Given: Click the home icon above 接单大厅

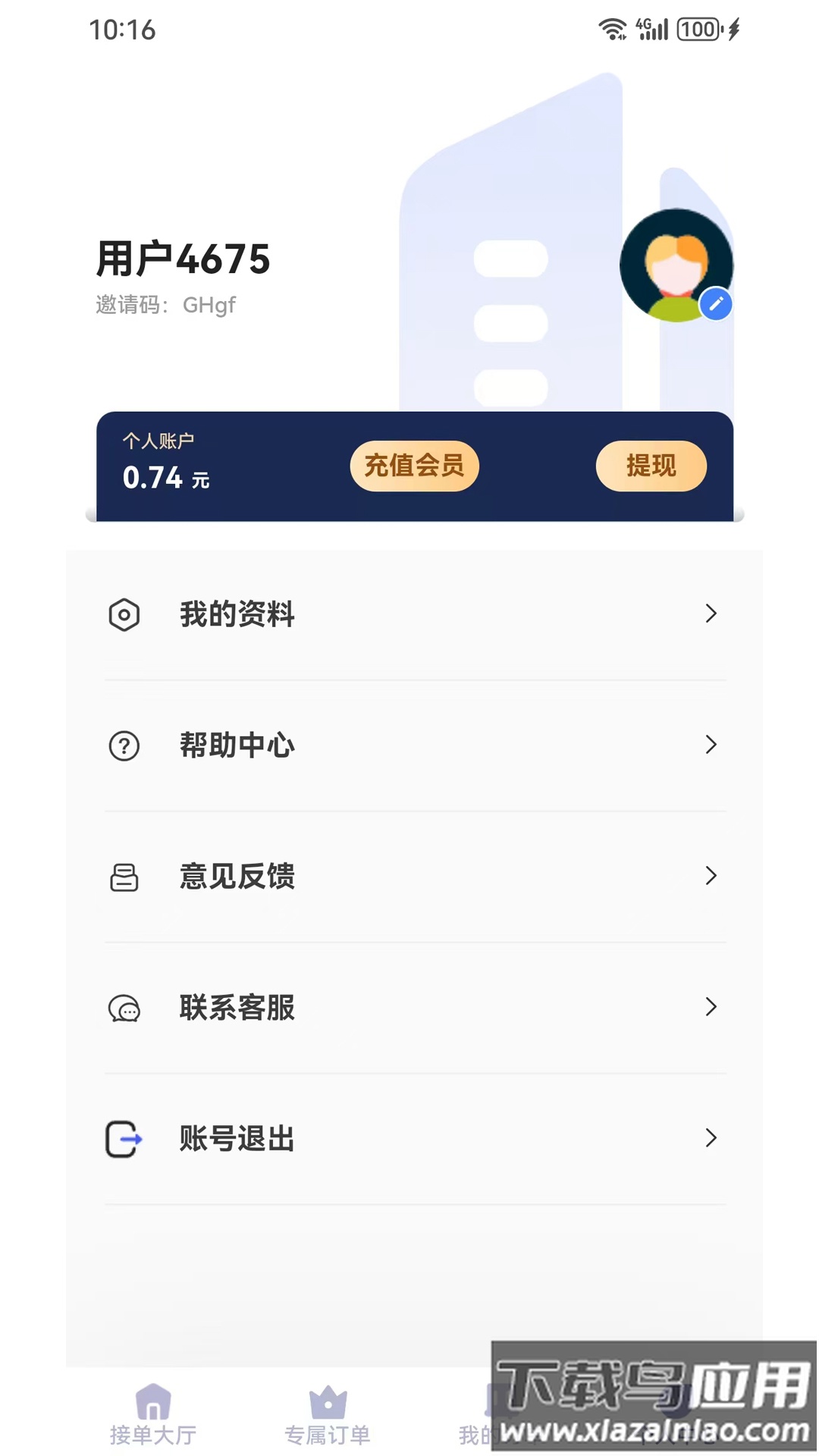Looking at the screenshot, I should click(153, 1399).
